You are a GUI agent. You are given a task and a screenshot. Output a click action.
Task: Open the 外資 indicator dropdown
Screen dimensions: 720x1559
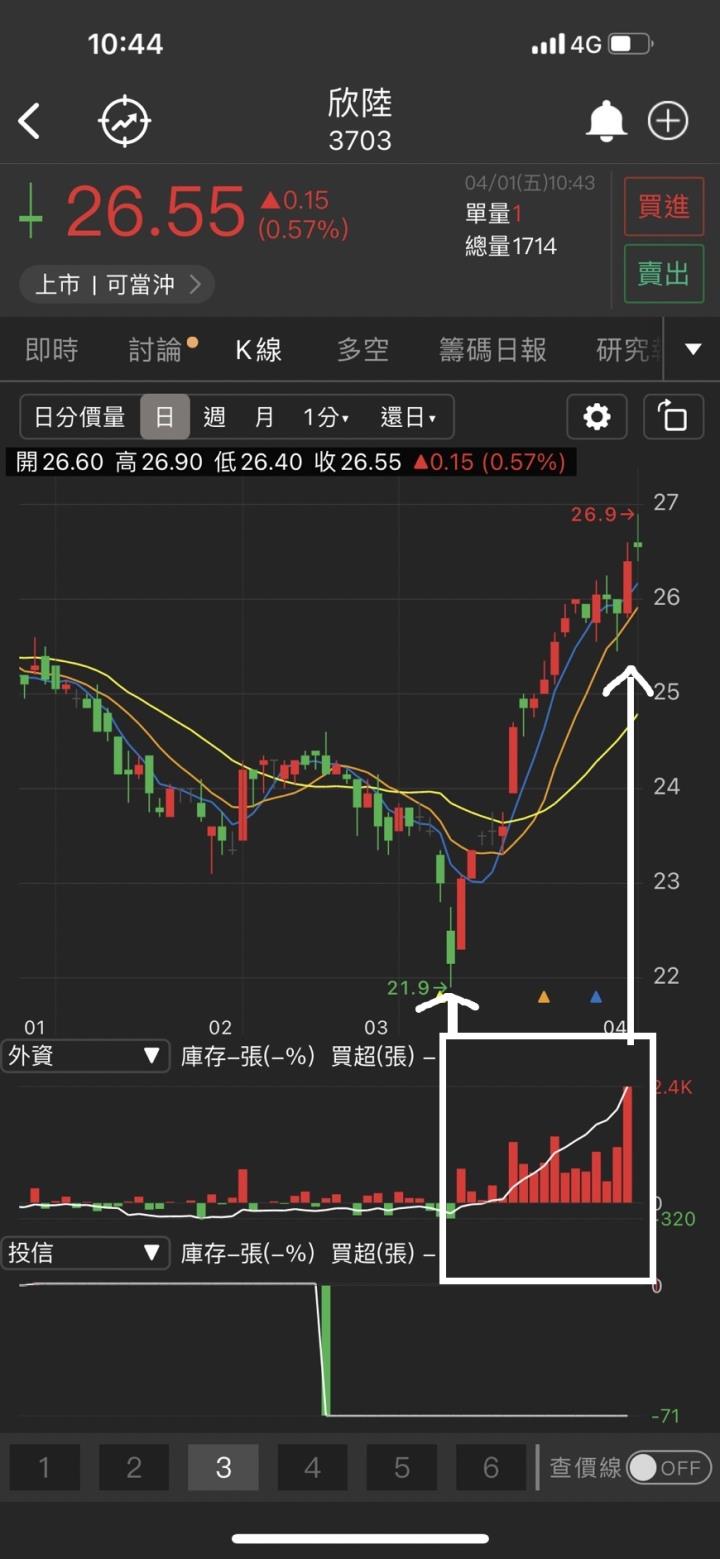coord(85,1056)
